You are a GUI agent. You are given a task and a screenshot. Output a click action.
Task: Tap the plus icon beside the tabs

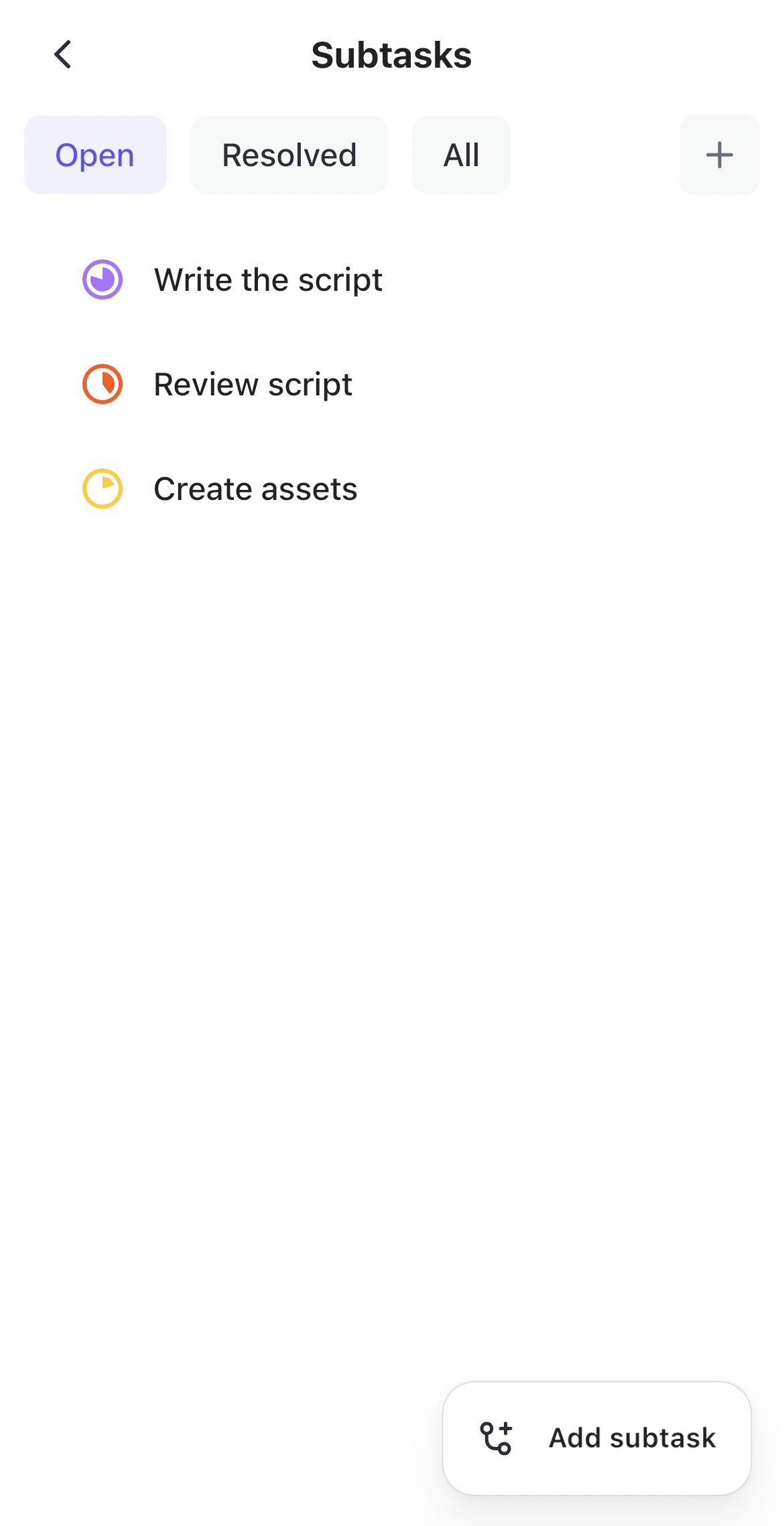coord(719,155)
